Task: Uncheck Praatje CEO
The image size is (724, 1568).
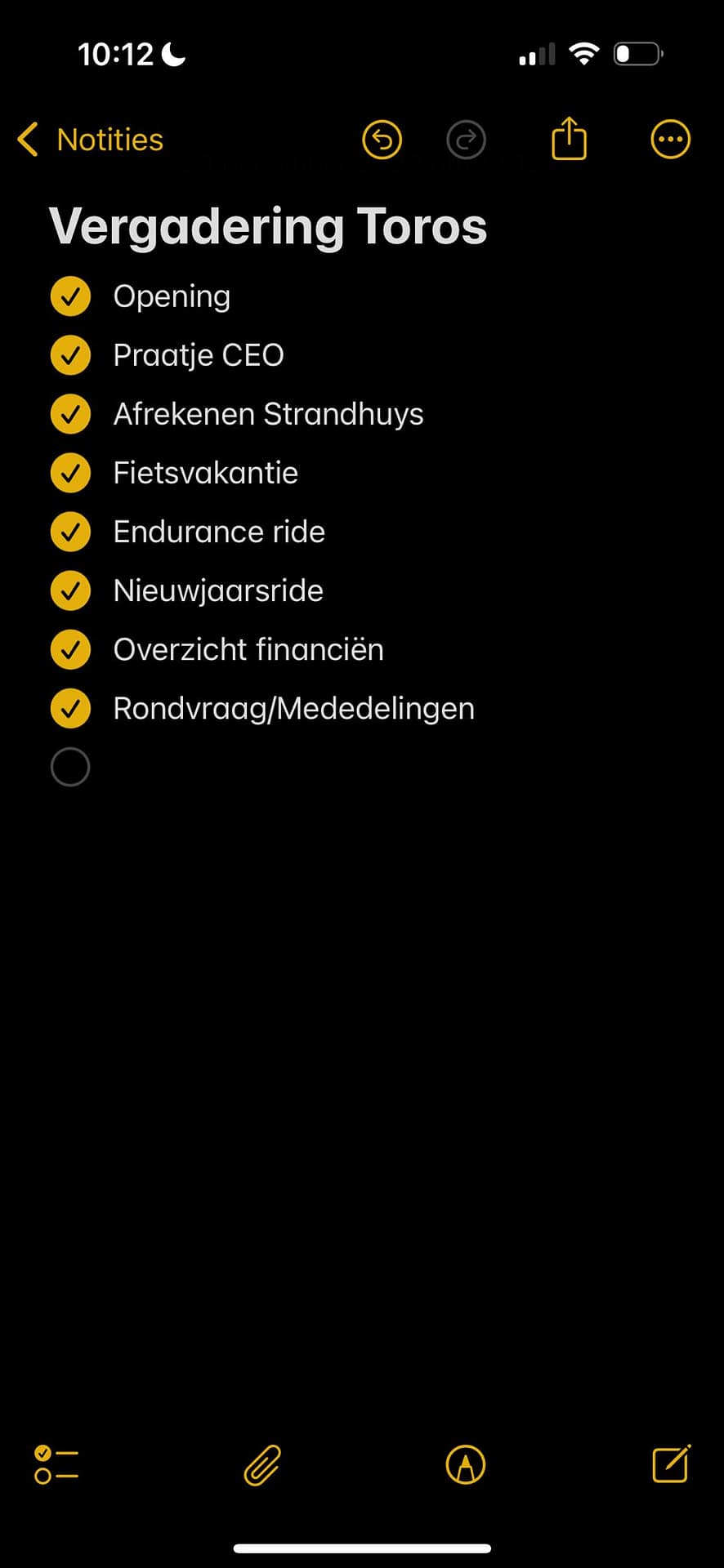Action: (x=71, y=355)
